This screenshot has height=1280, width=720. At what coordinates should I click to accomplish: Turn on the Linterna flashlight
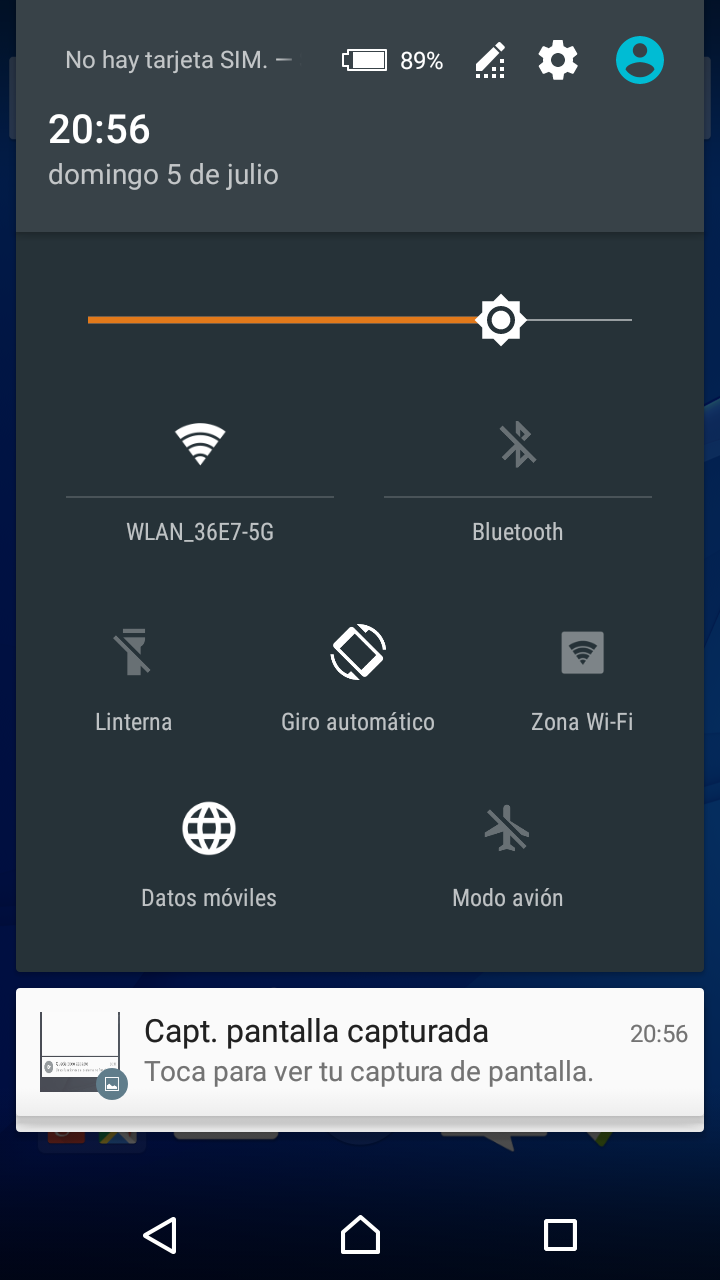coord(133,652)
